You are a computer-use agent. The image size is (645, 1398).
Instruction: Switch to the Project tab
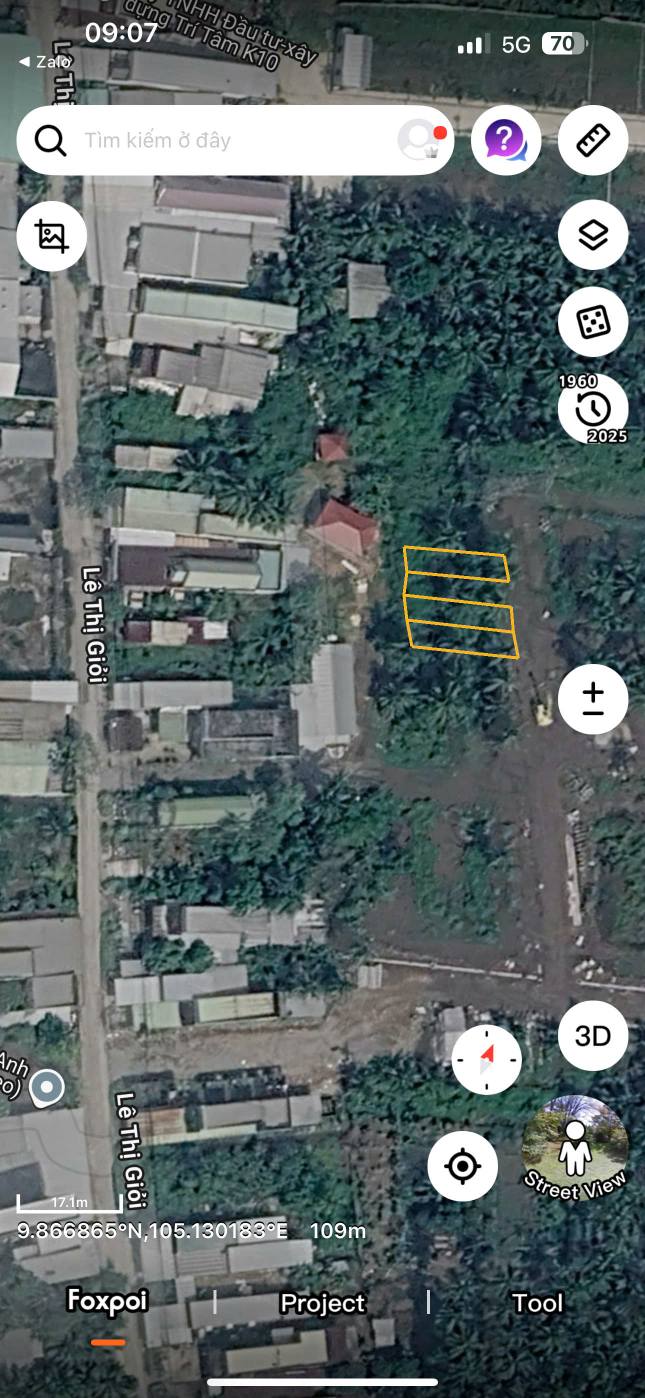point(322,1303)
